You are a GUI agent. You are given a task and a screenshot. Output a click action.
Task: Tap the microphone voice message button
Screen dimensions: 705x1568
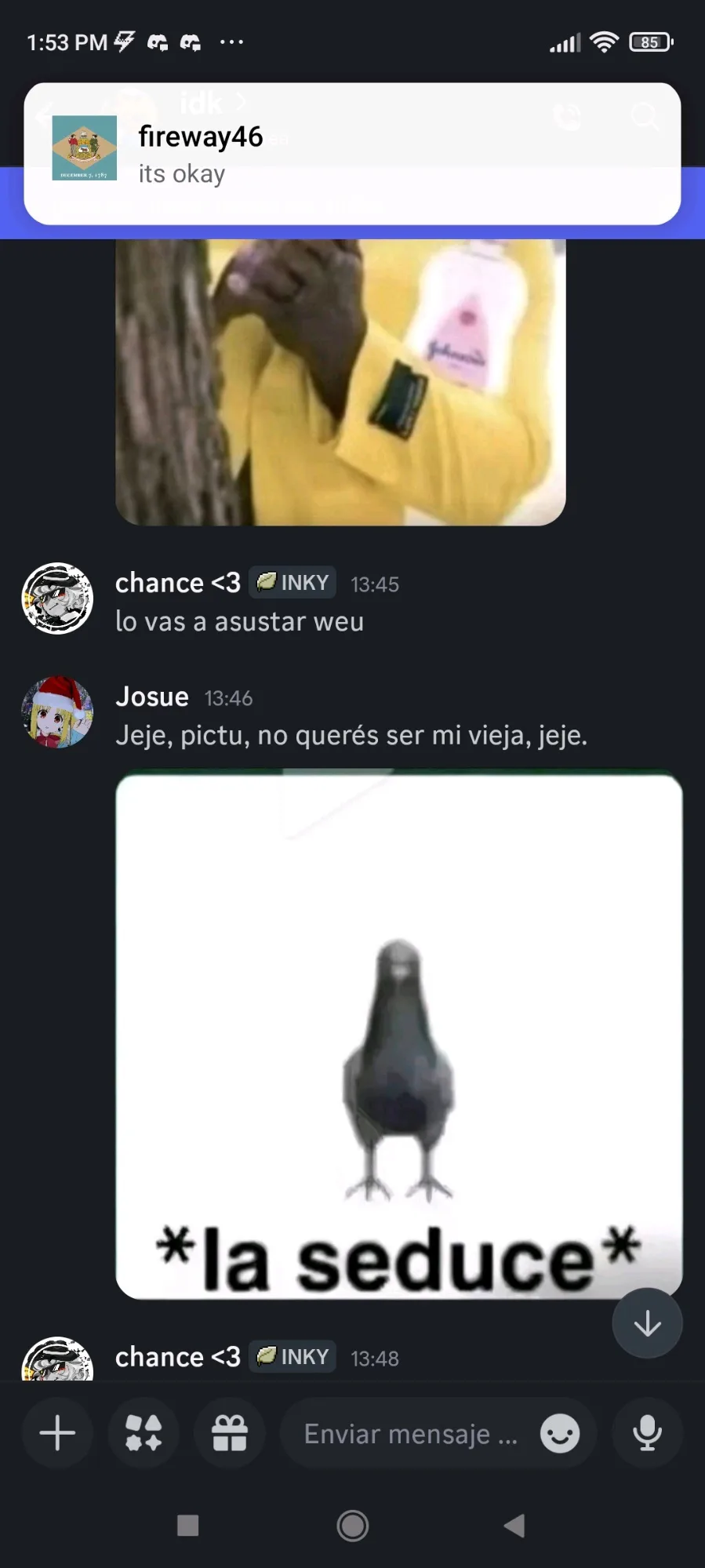647,1433
